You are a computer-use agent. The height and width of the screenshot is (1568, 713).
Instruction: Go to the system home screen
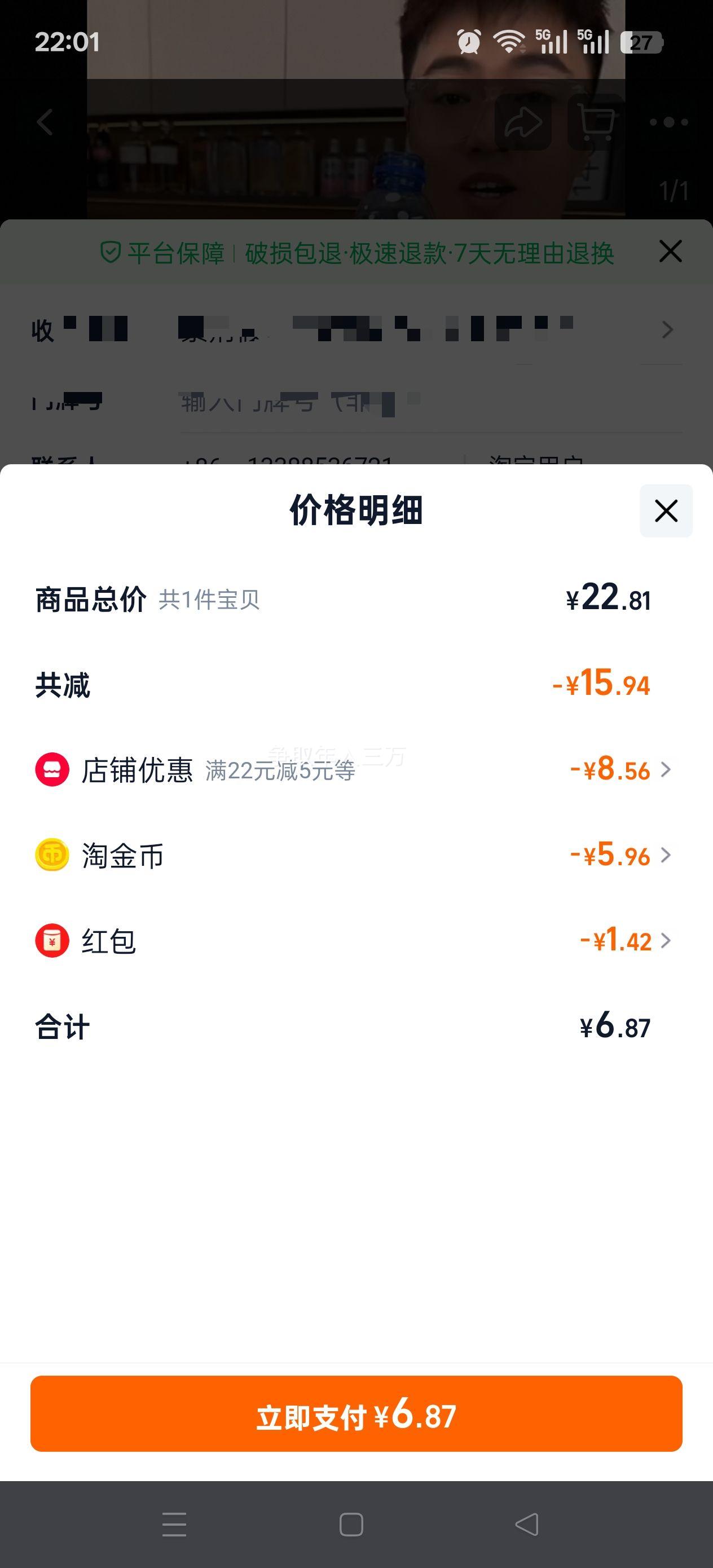coord(351,1524)
